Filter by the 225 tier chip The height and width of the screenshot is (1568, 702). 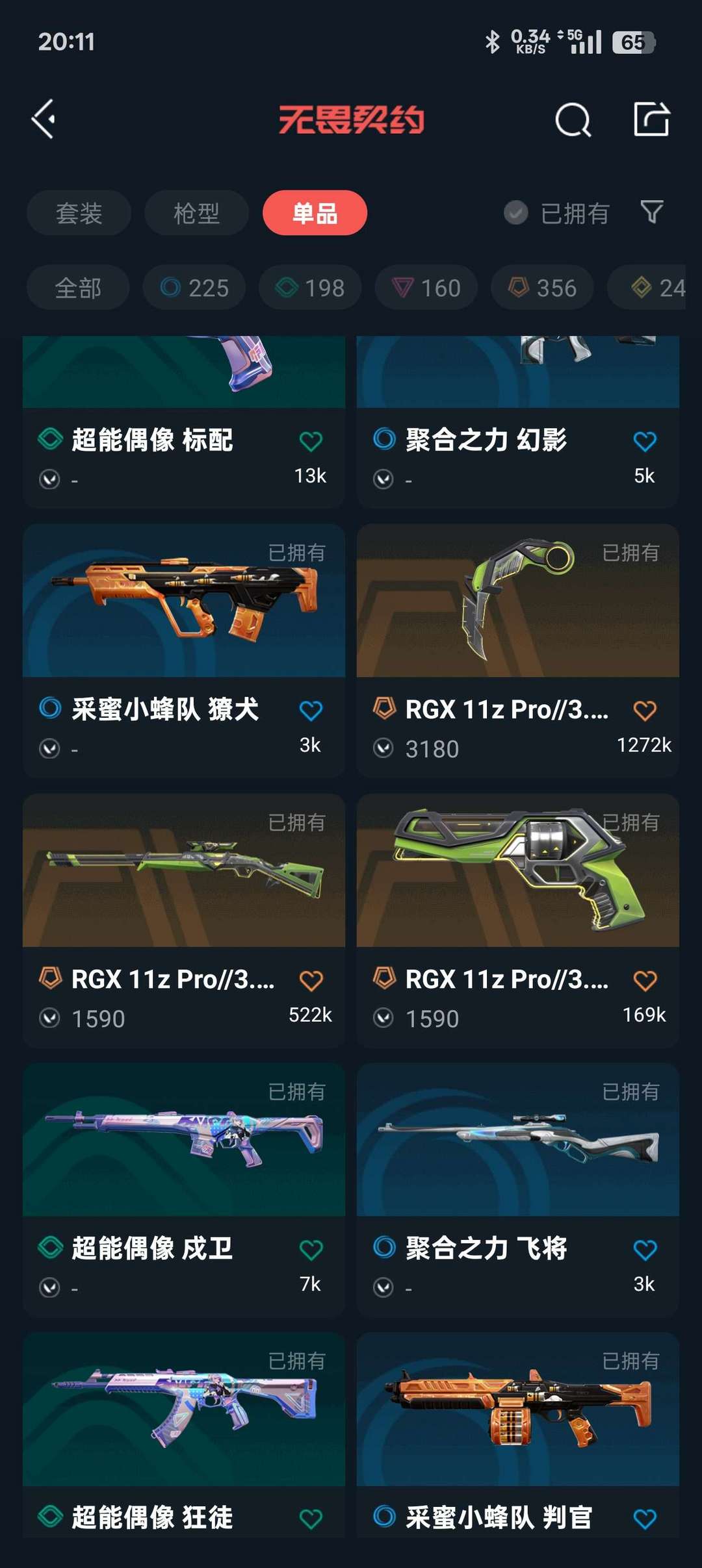[x=194, y=288]
